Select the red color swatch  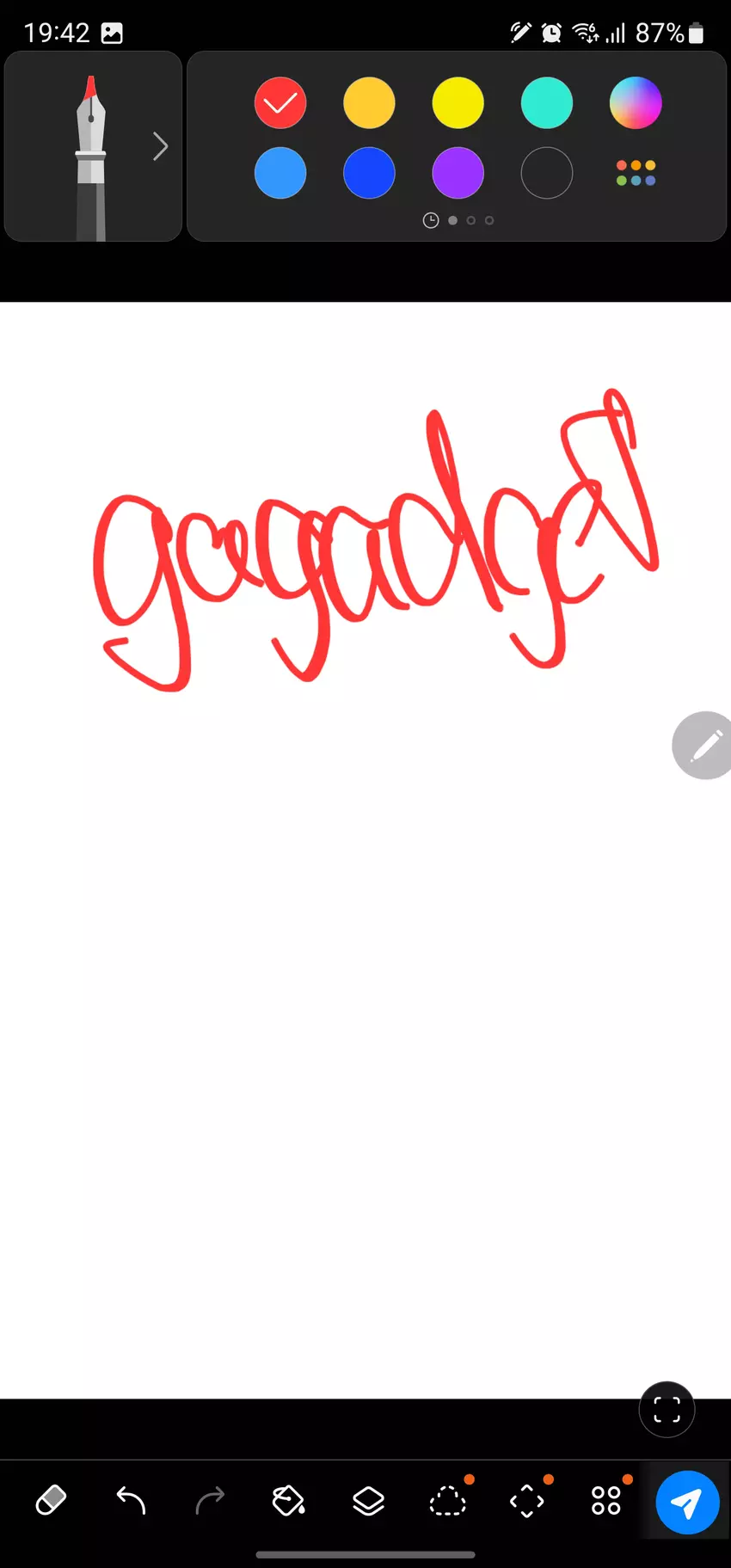[x=280, y=103]
